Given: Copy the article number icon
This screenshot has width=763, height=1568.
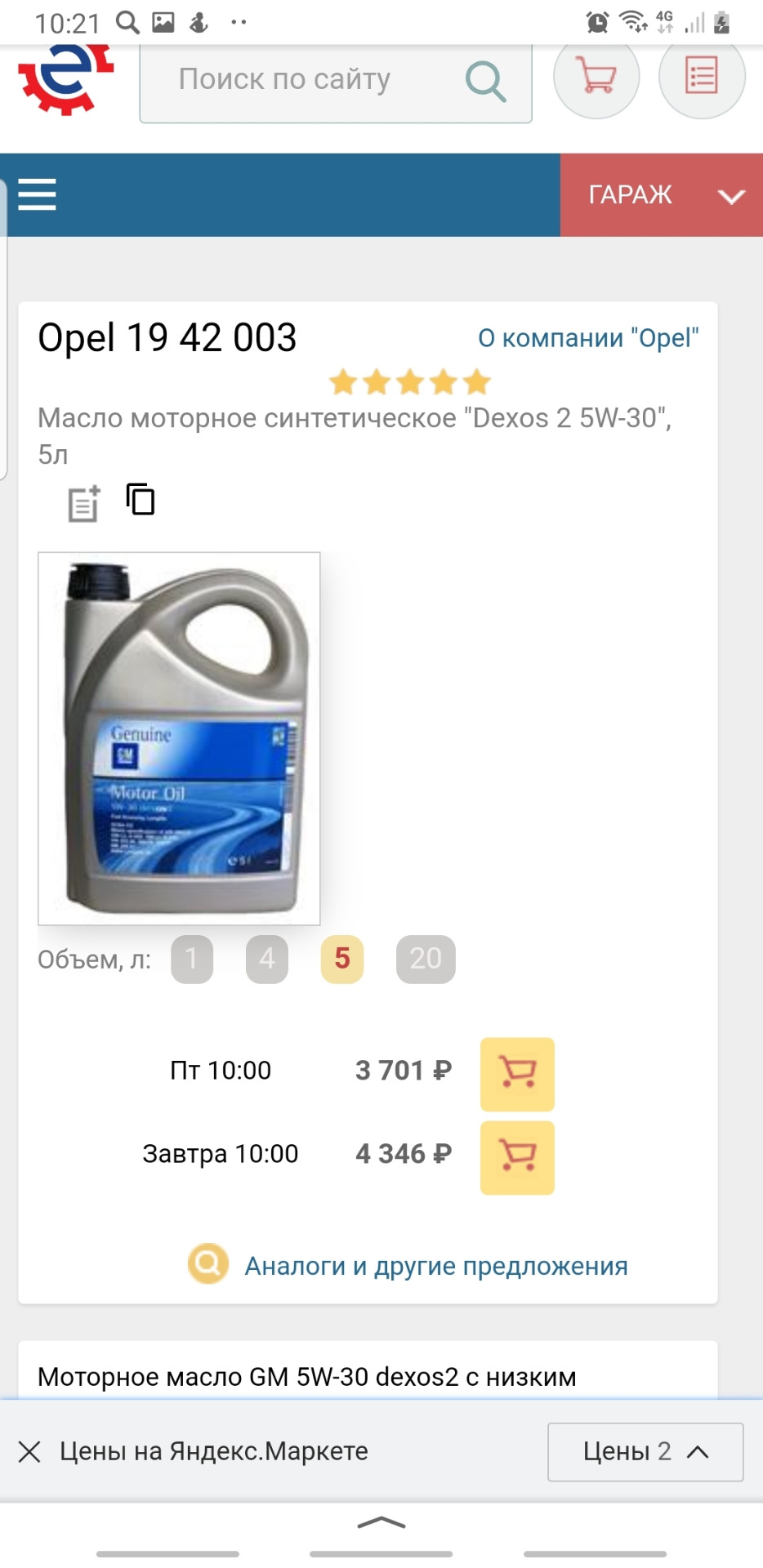Looking at the screenshot, I should (x=141, y=499).
